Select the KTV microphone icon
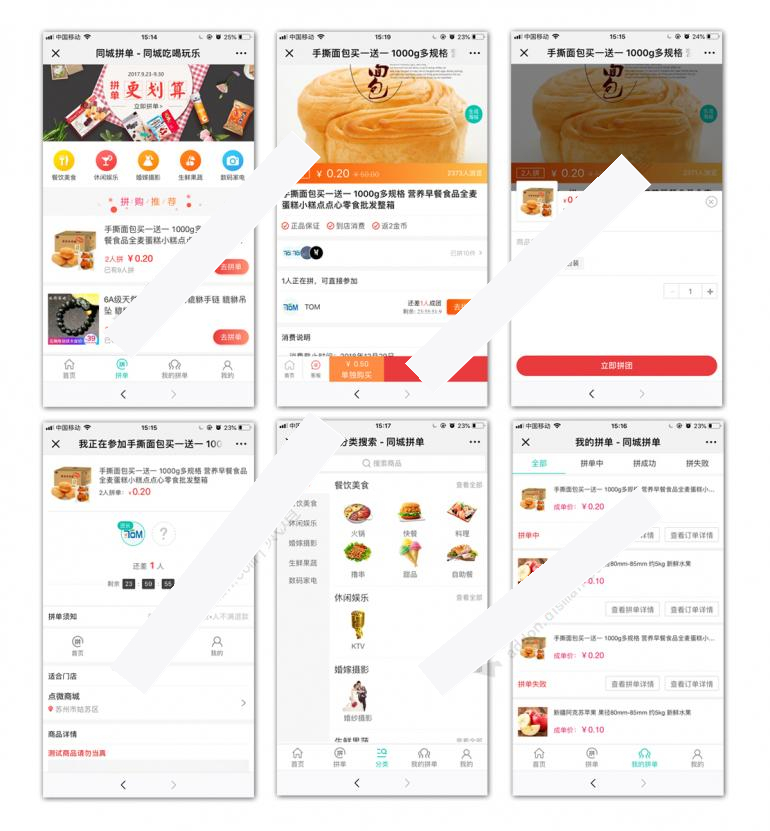The width and height of the screenshot is (770, 831). pyautogui.click(x=358, y=622)
